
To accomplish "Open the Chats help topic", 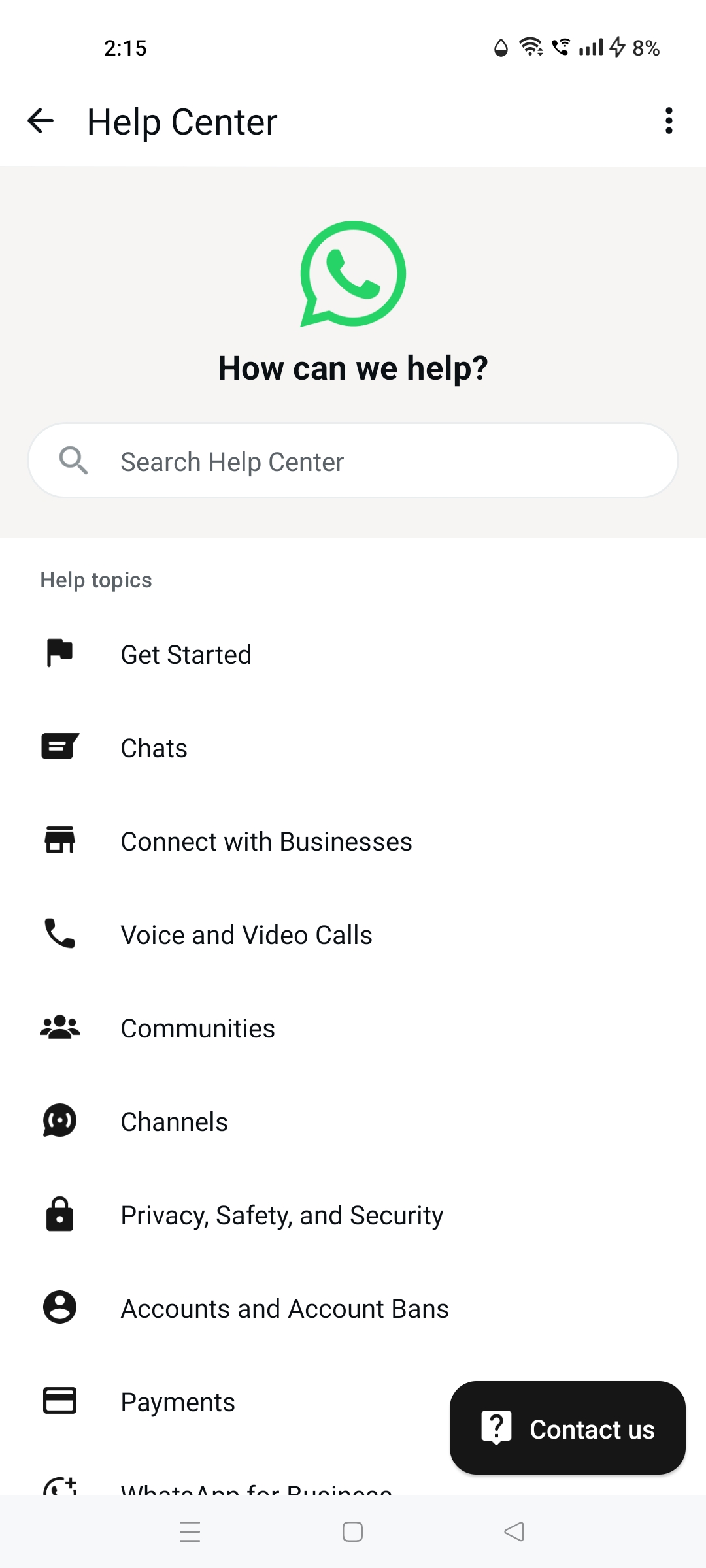I will 154,748.
